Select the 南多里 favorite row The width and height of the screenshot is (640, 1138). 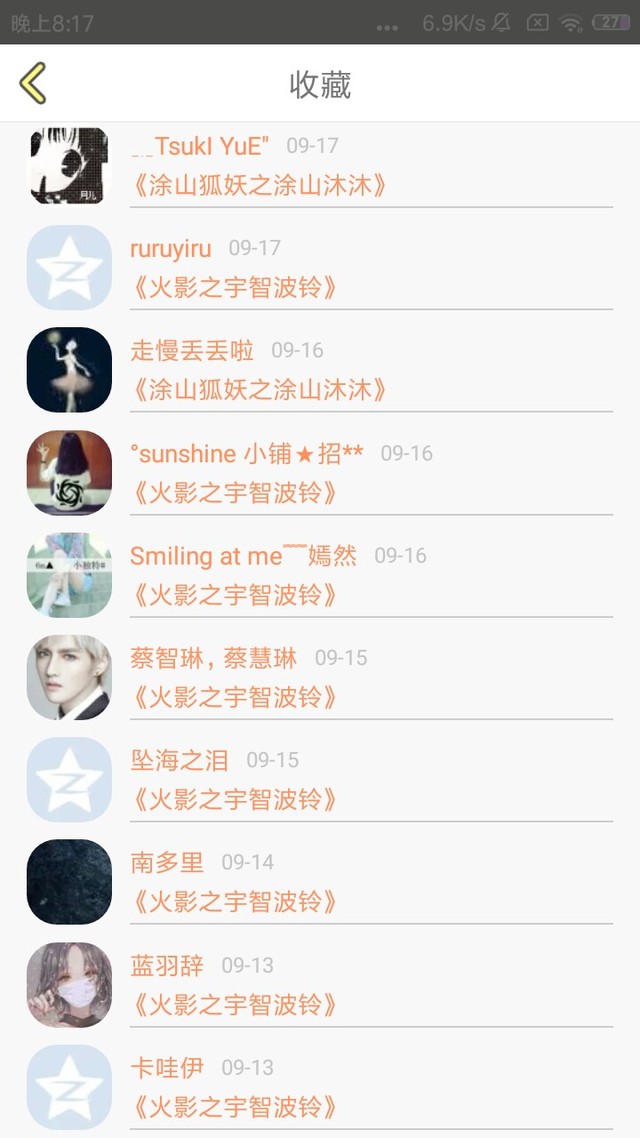(320, 882)
